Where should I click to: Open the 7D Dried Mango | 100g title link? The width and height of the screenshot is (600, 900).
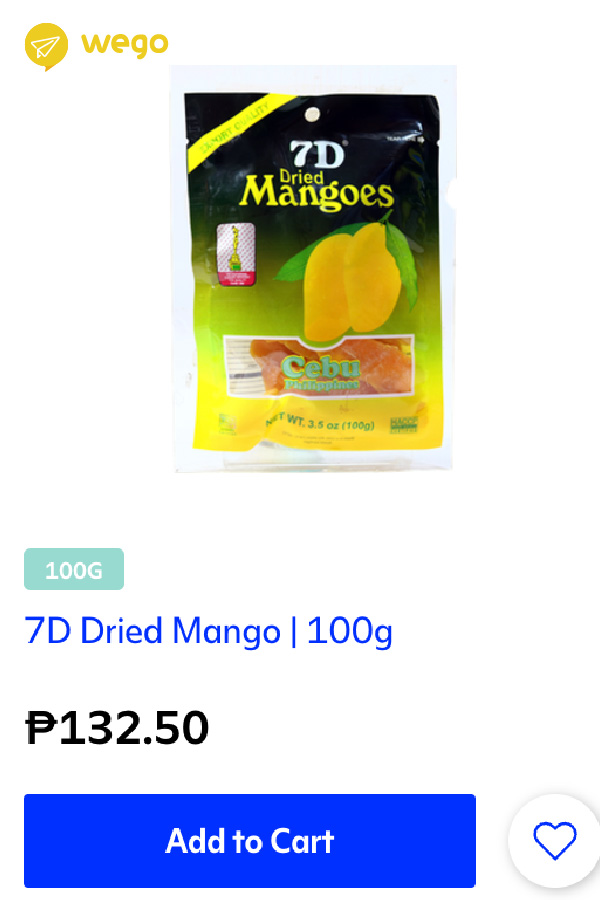point(208,632)
